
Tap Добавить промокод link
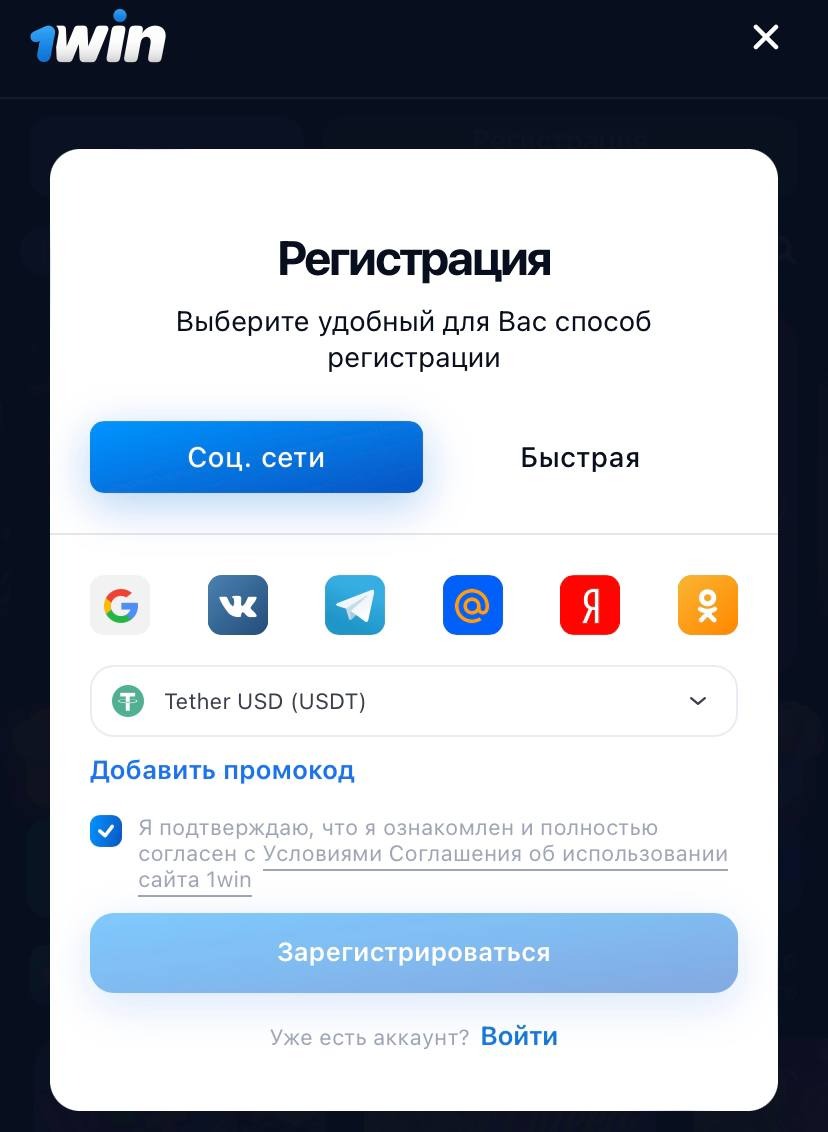click(222, 771)
